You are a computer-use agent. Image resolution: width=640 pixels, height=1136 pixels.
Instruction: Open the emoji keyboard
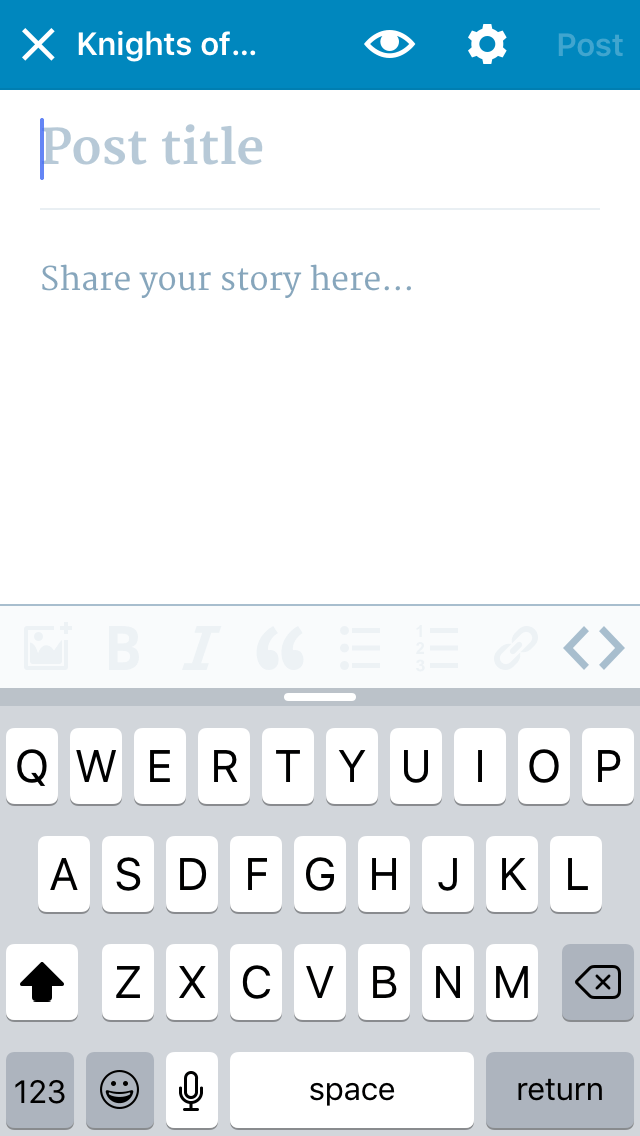(120, 1090)
